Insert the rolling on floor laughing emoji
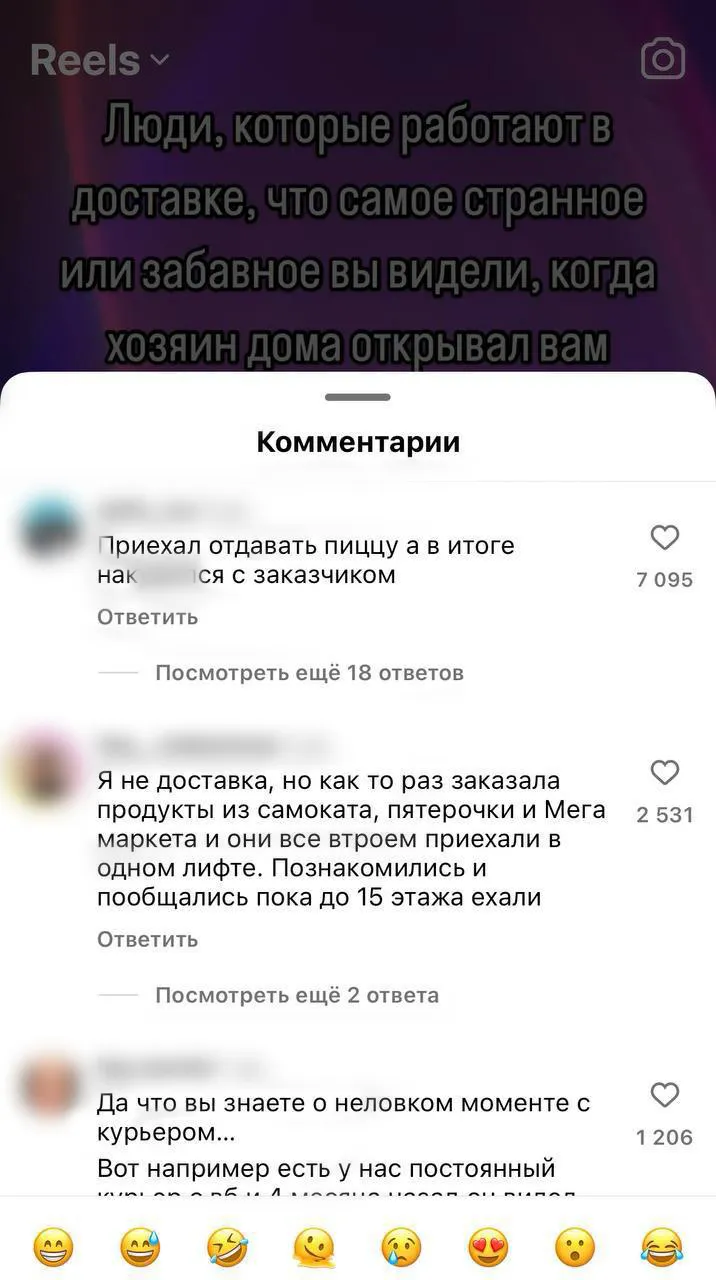Image resolution: width=716 pixels, height=1280 pixels. (227, 1247)
